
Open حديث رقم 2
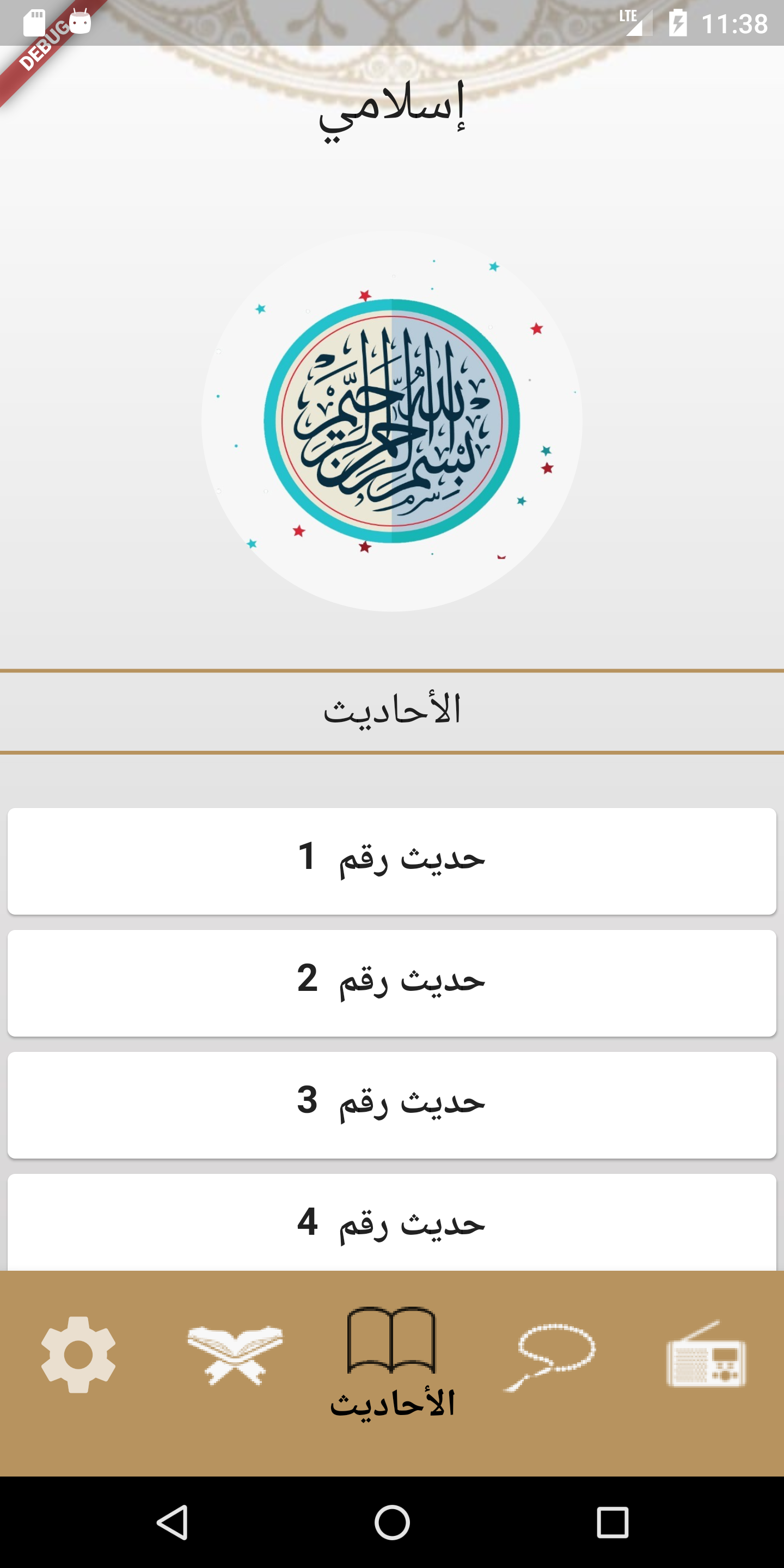[x=392, y=980]
